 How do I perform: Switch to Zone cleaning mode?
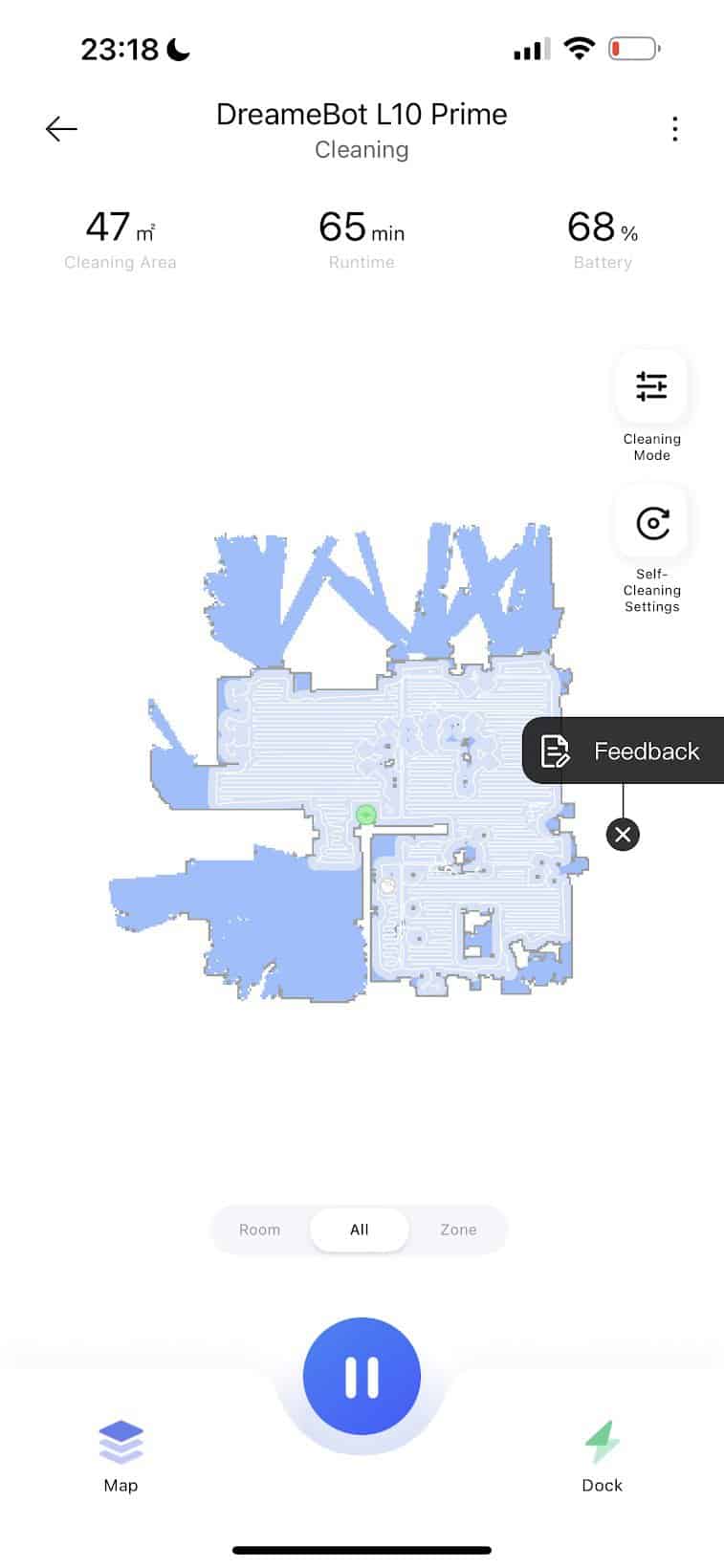[x=458, y=1230]
